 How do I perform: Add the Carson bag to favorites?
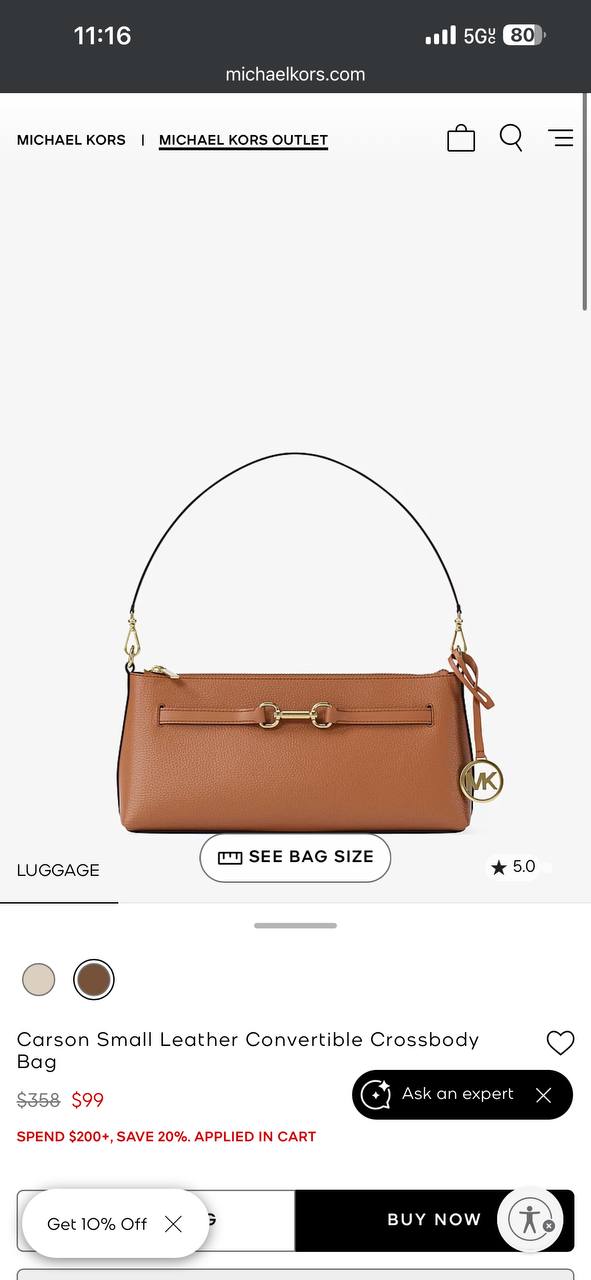coord(560,1043)
